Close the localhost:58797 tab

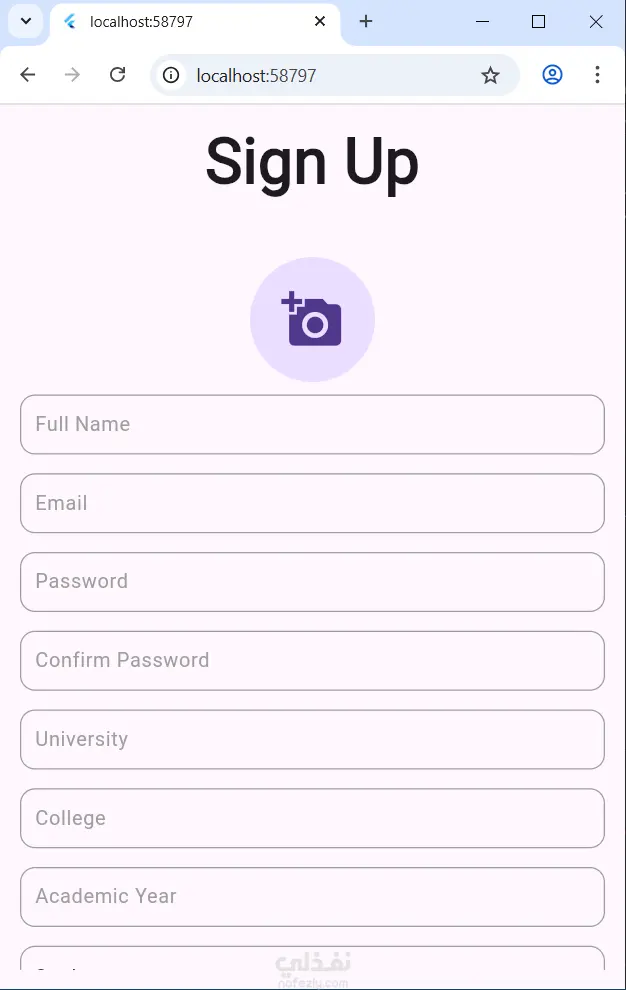320,21
